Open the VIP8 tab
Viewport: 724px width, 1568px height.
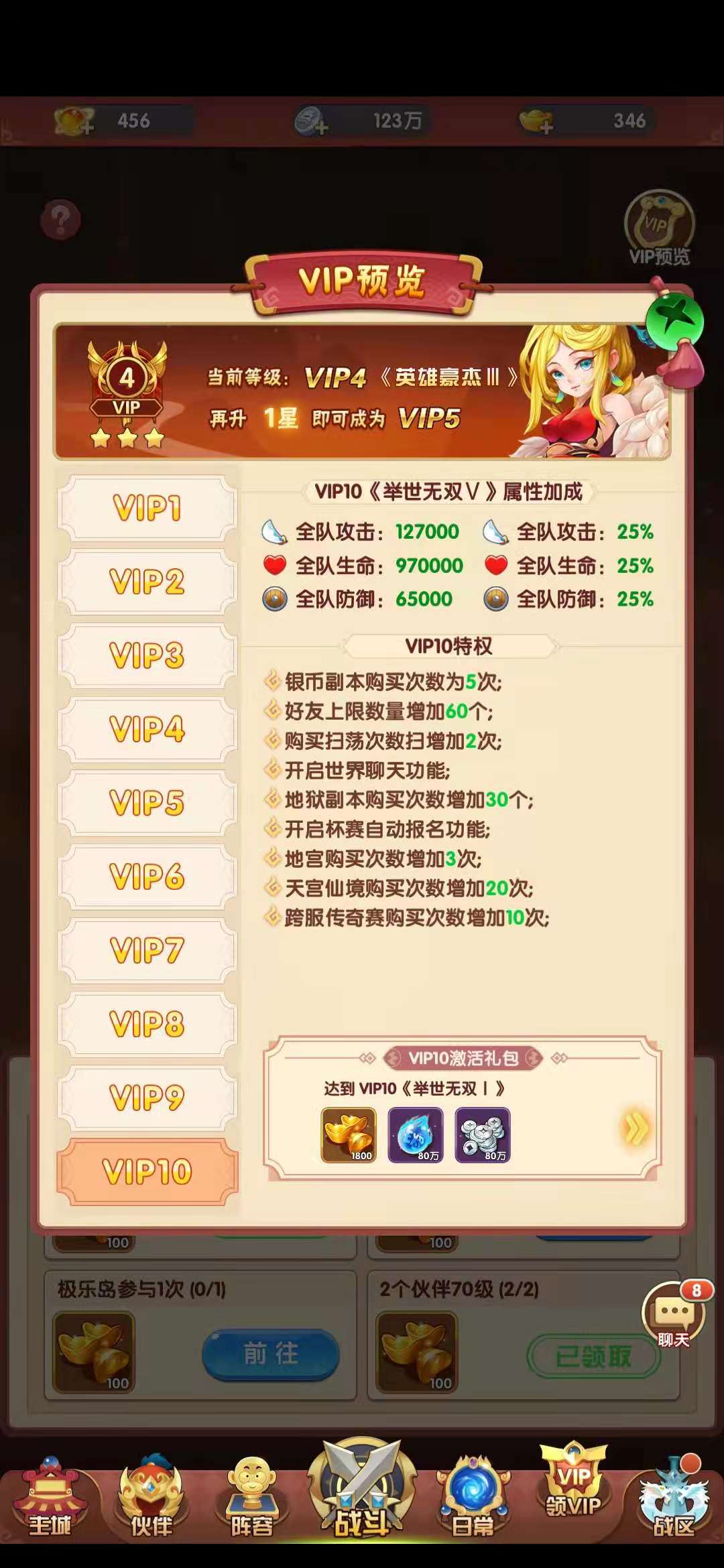pos(147,1024)
